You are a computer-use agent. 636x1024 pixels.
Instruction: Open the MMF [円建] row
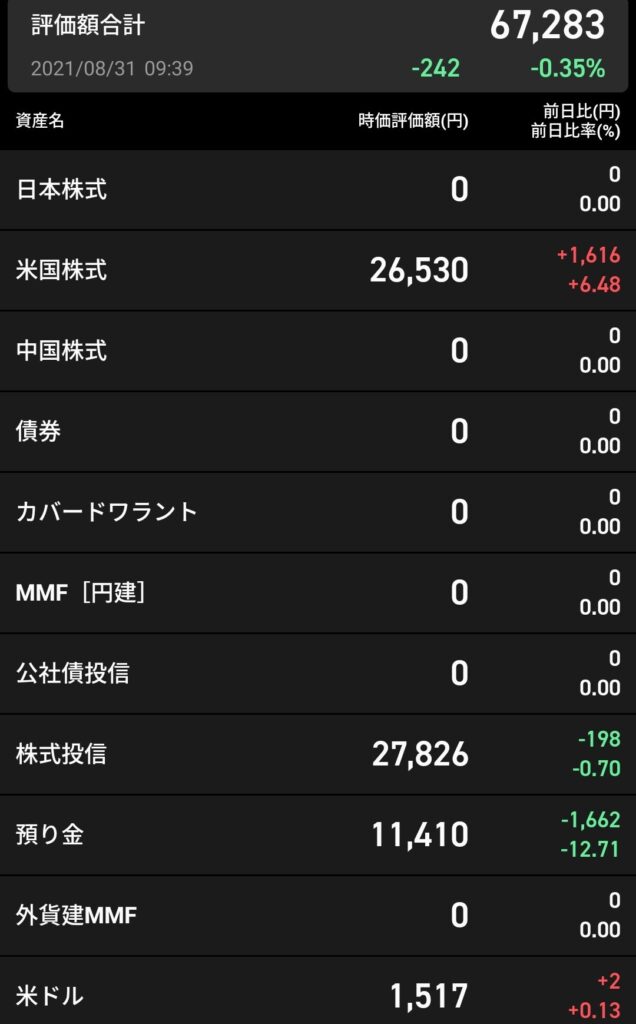[318, 593]
